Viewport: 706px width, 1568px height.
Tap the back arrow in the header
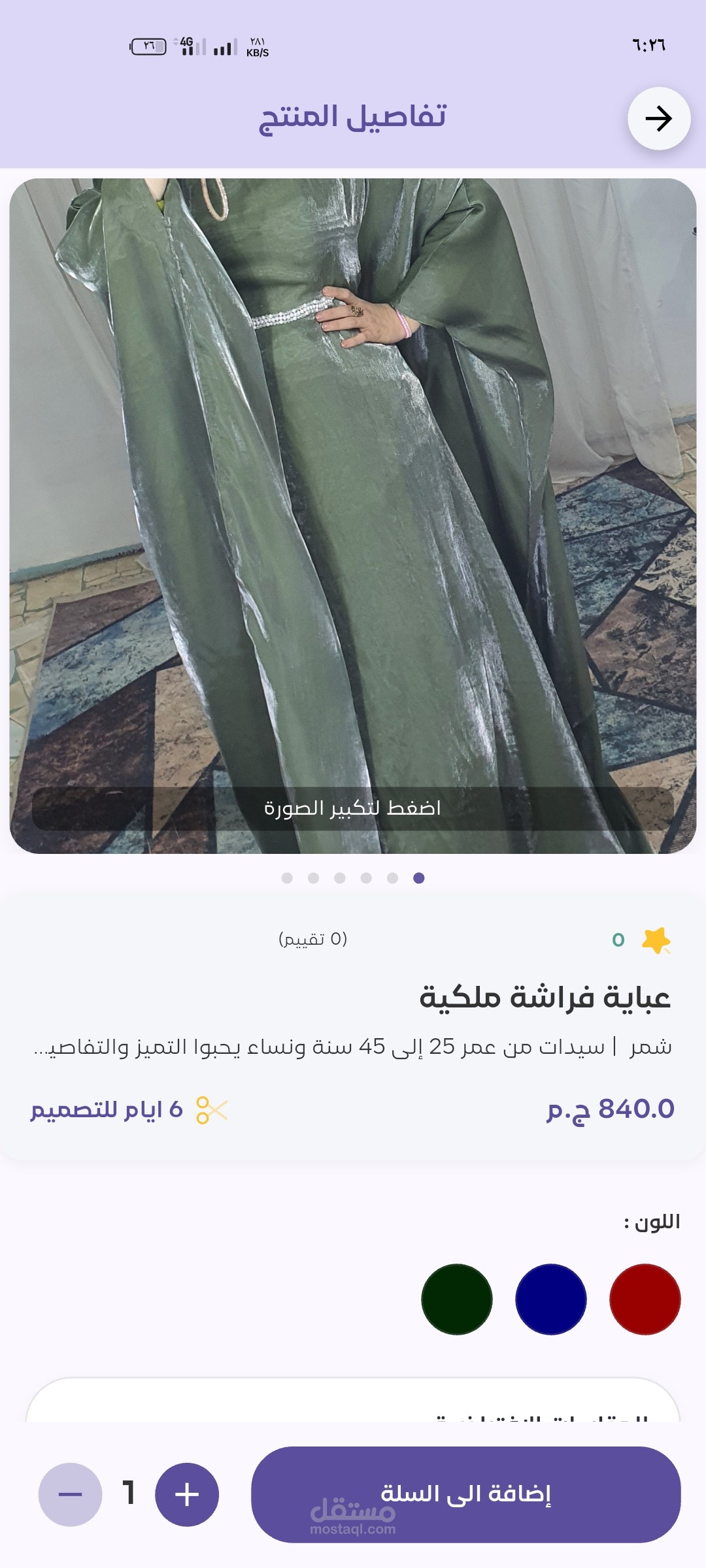pos(658,118)
